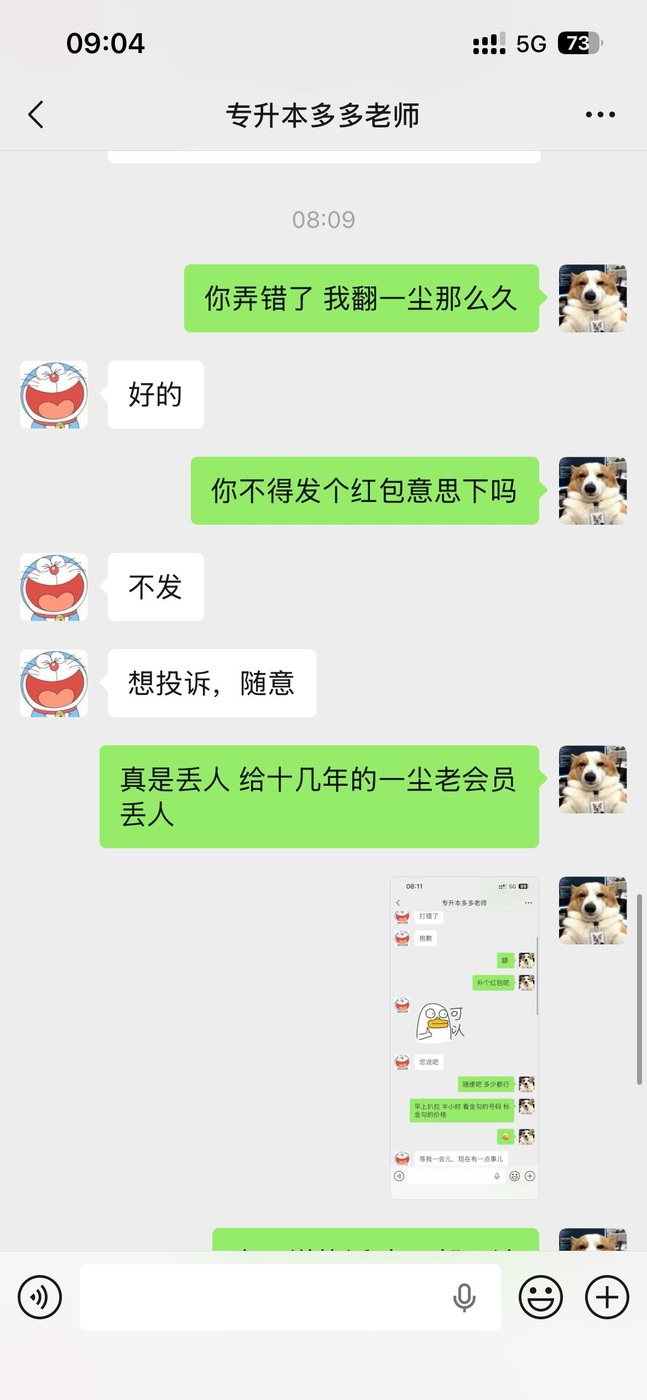Switch to voice message input
Viewport: 647px width, 1400px height.
(40, 1297)
